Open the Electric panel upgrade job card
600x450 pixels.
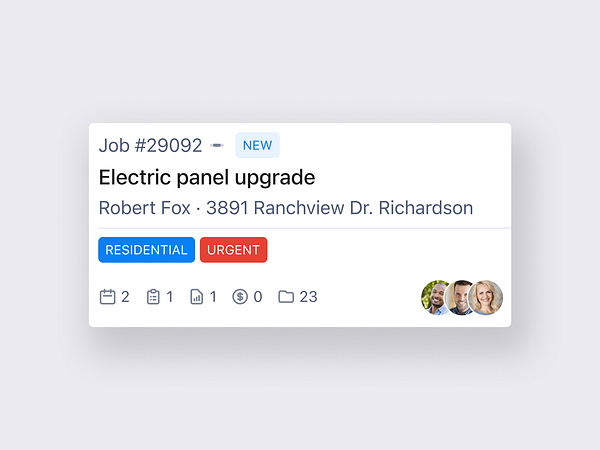207,178
